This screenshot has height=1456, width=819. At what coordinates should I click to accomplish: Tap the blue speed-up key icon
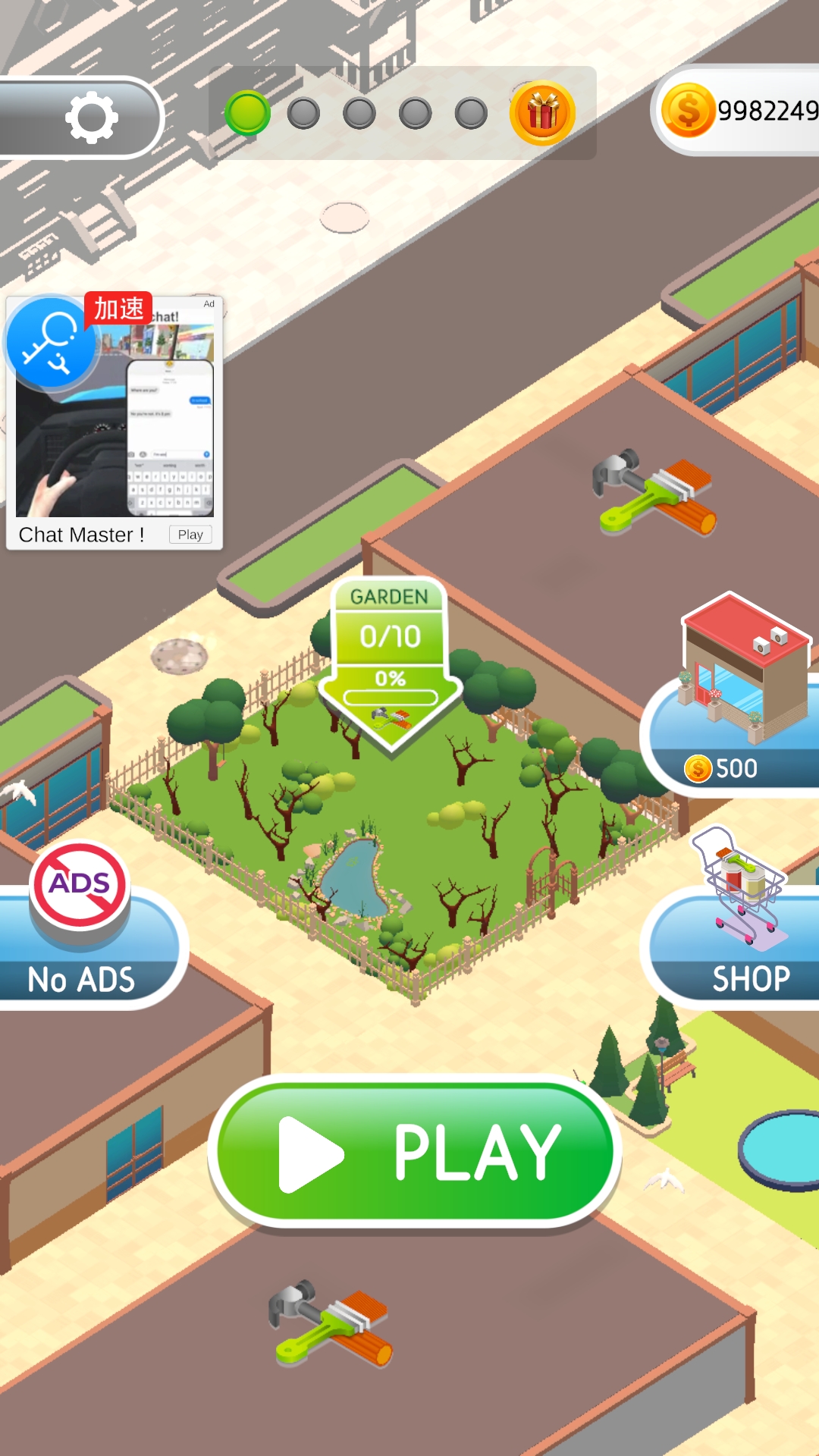pos(49,343)
